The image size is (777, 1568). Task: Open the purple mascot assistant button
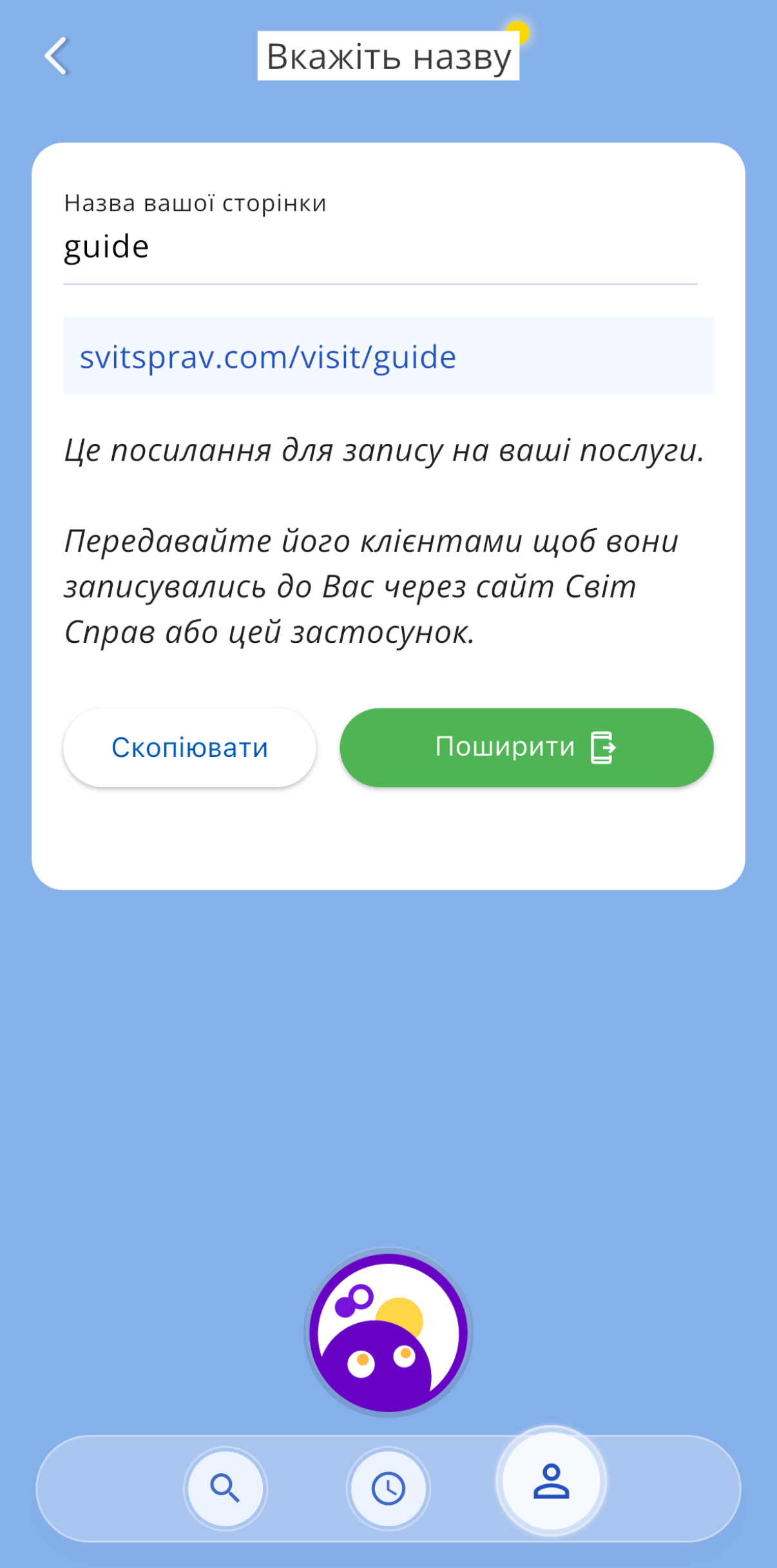388,1333
